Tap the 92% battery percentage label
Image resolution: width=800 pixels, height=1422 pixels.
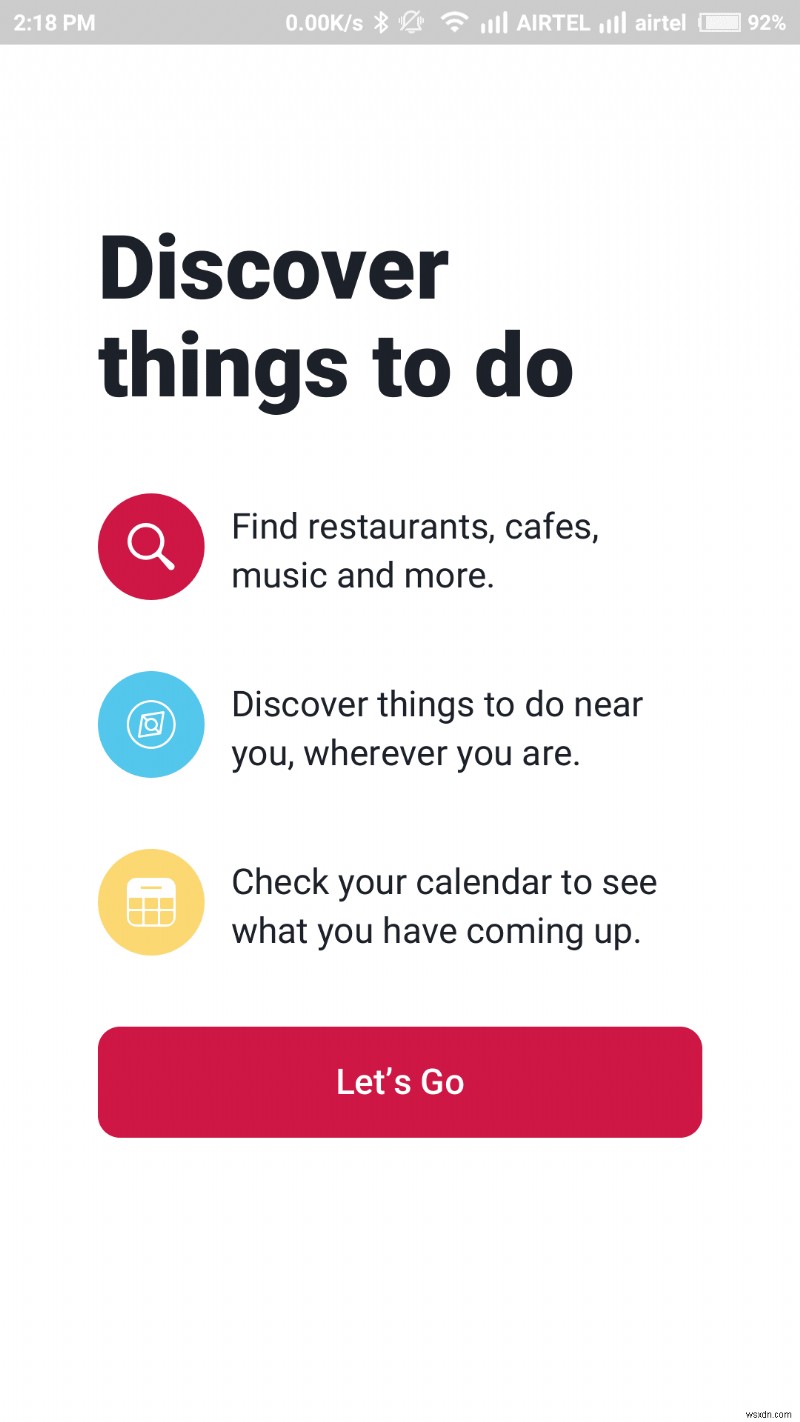[x=766, y=22]
